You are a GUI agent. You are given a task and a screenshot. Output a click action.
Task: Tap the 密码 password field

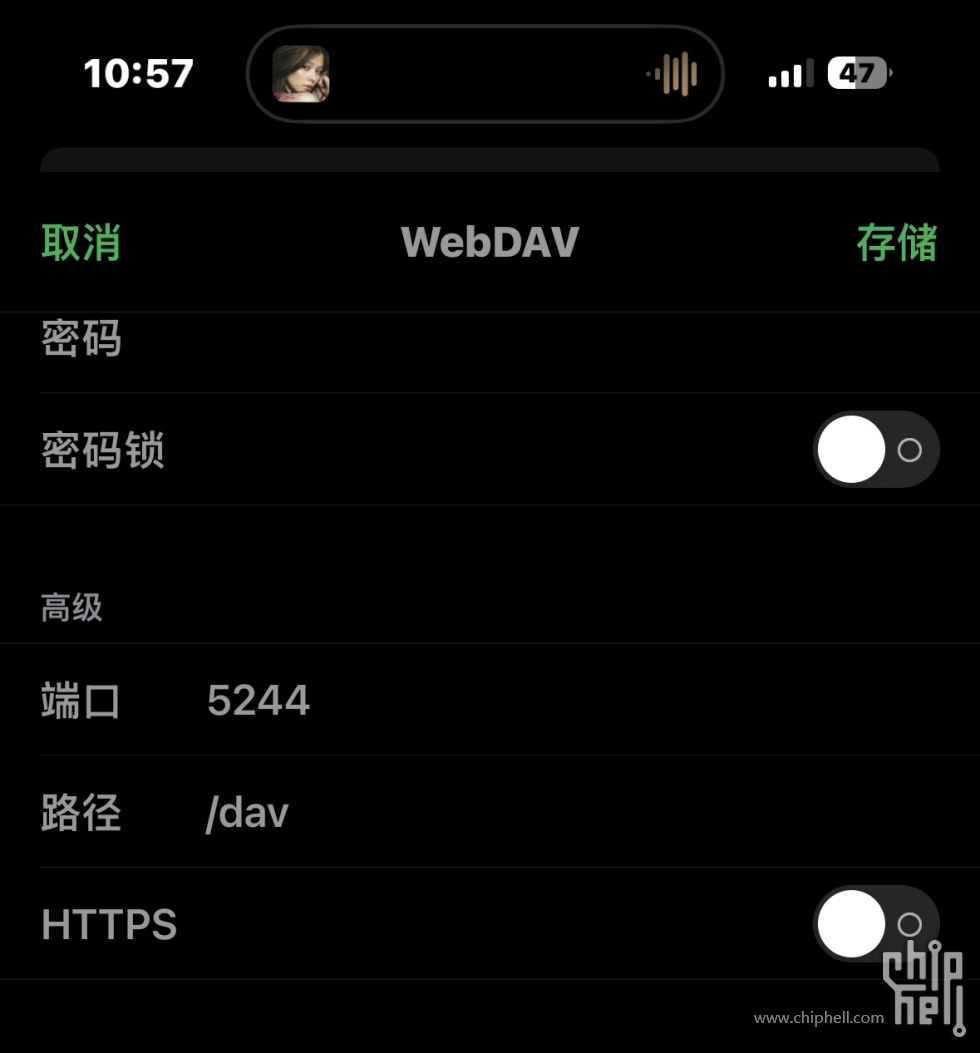540,340
